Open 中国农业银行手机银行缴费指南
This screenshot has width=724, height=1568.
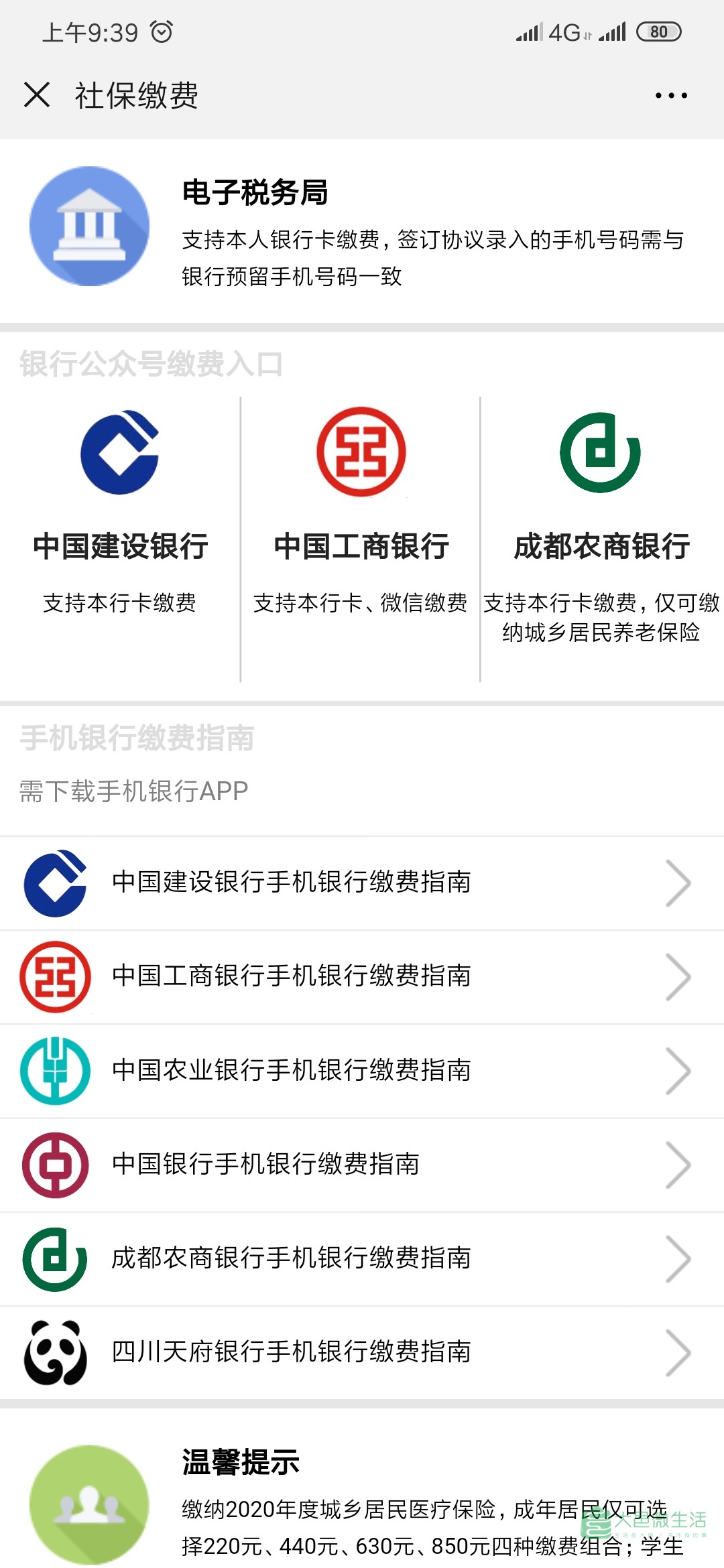tap(362, 1070)
